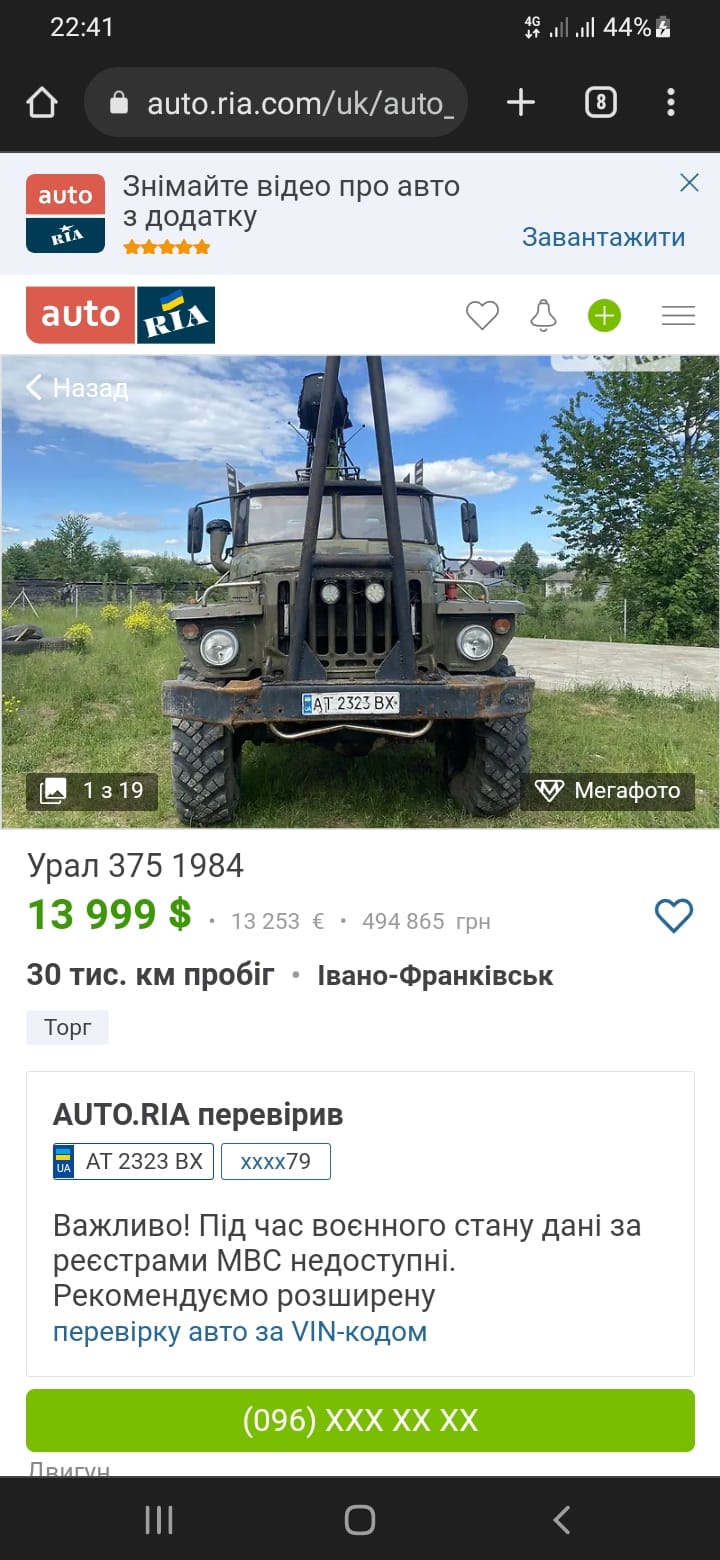
Task: Open a new browser tab
Action: pos(521,102)
